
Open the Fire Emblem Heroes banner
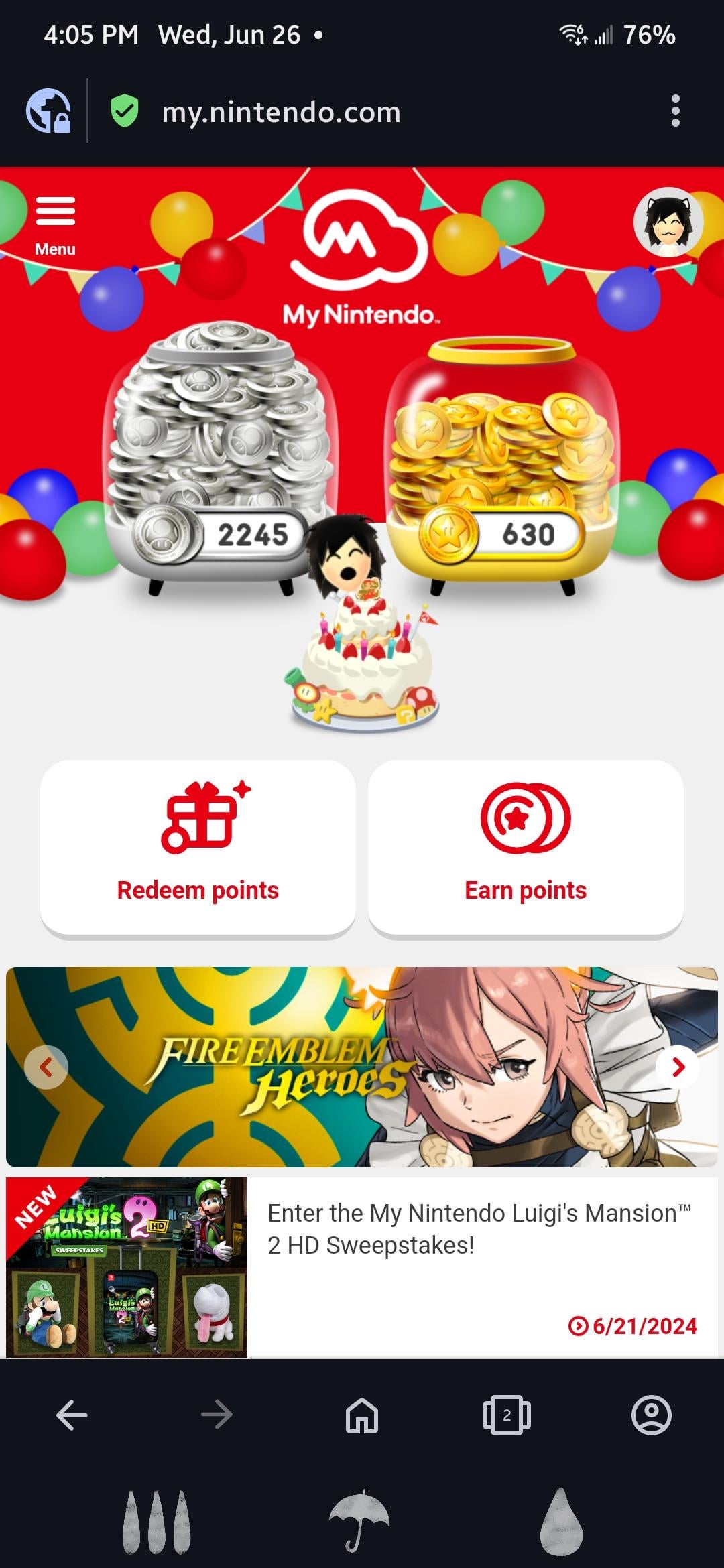[362, 1067]
